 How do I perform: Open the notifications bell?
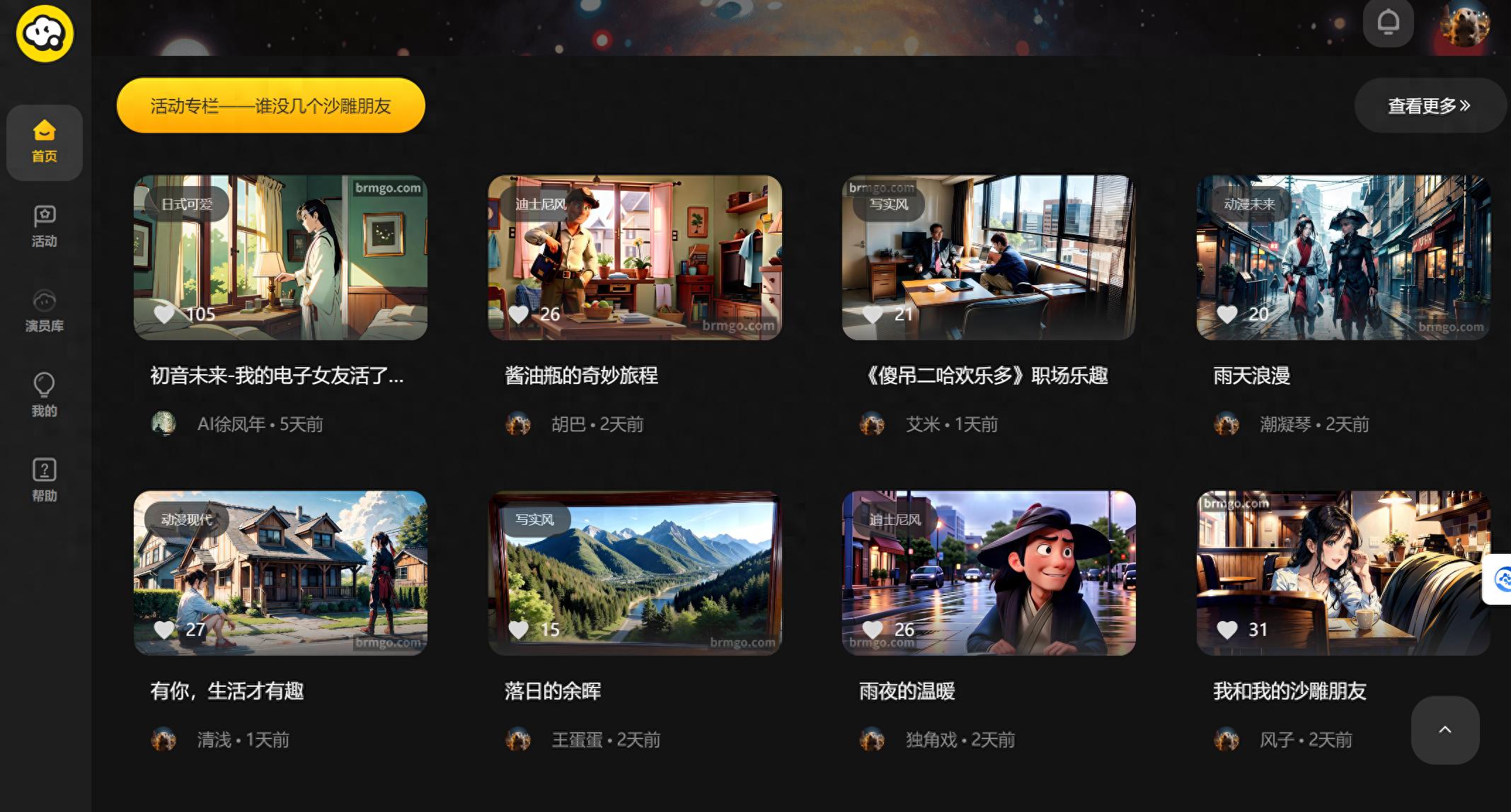click(1388, 23)
